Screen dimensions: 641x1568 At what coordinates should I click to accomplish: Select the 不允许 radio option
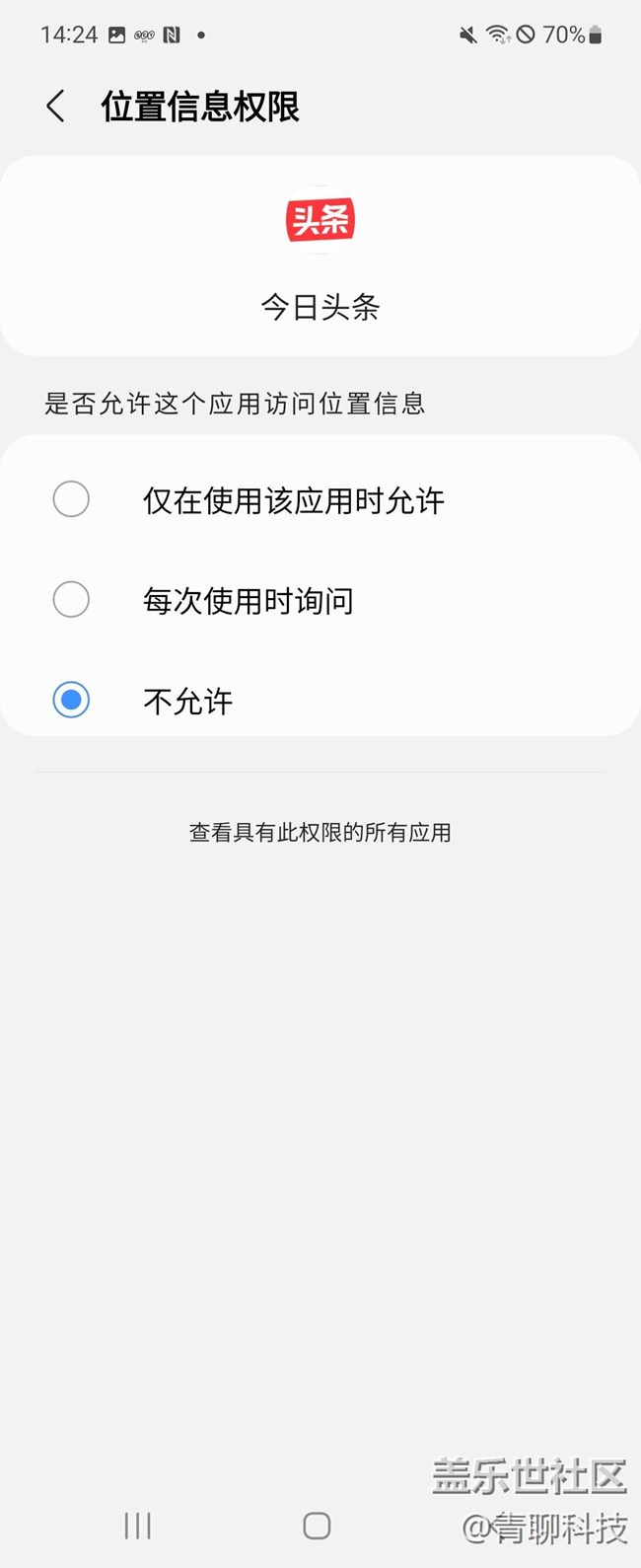coord(71,701)
